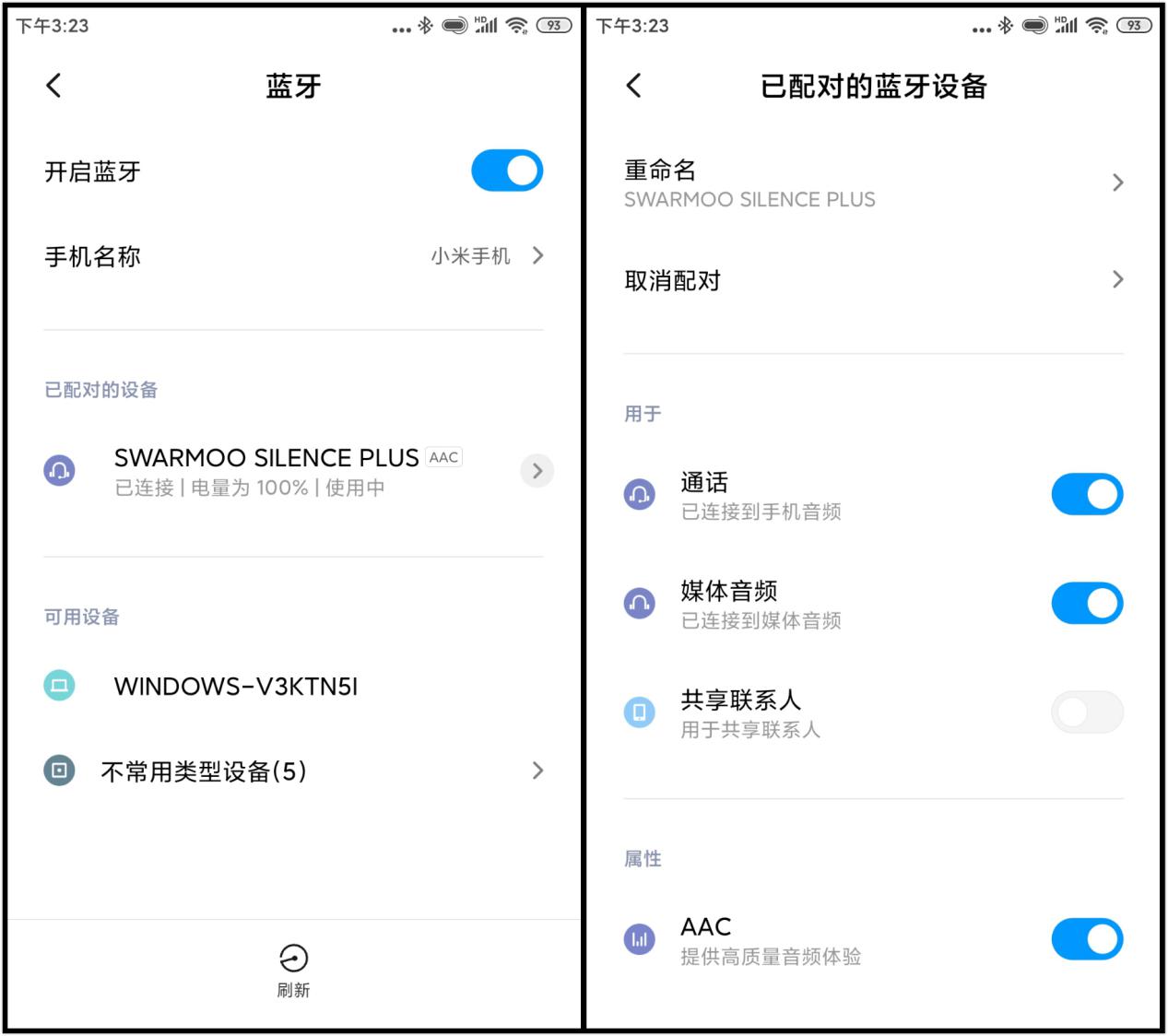The image size is (1168, 1036).
Task: Tap the 刷新 refresh button
Action: tap(293, 970)
